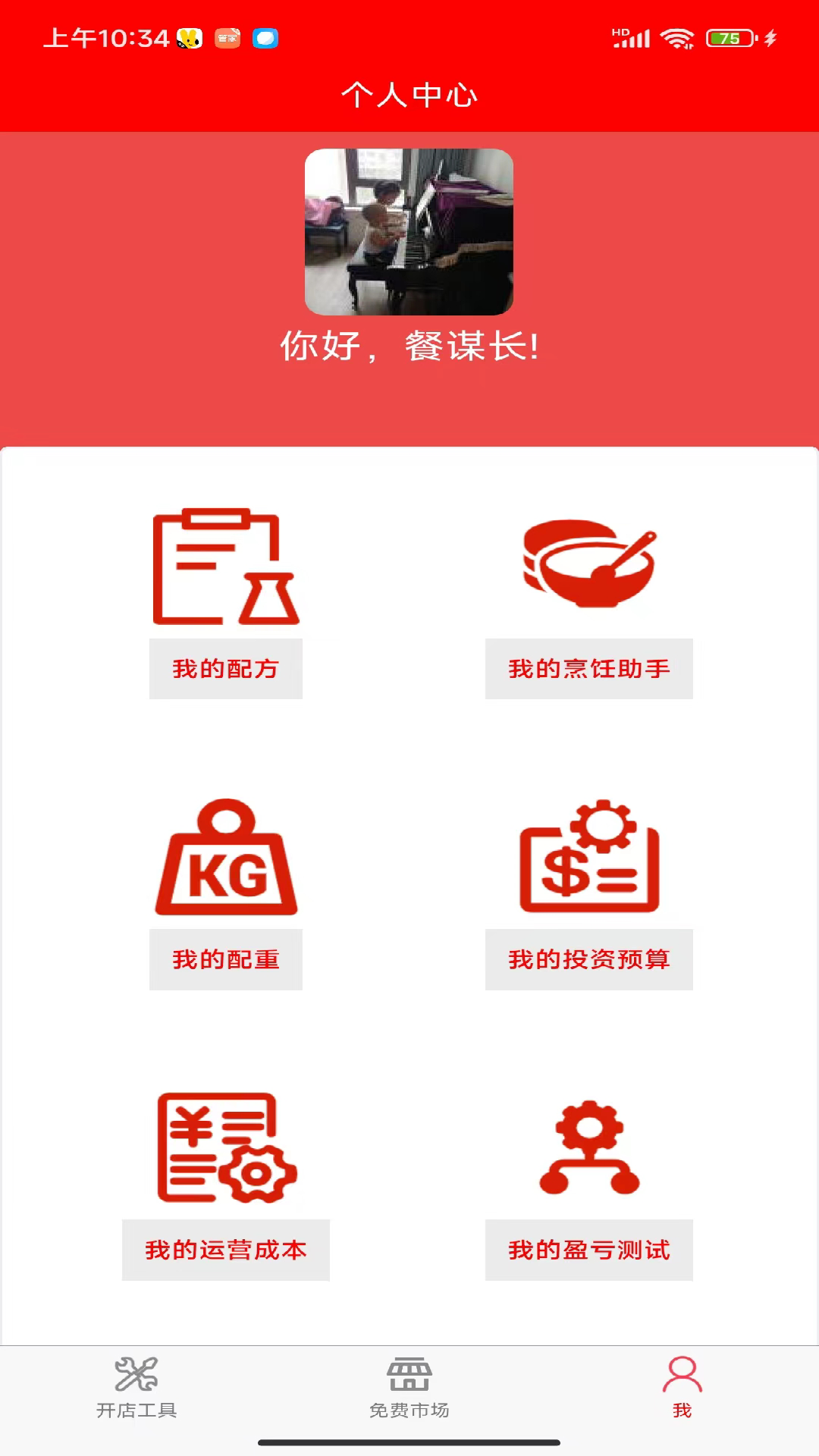Open 我的配重 weights
The width and height of the screenshot is (819, 1456).
click(226, 959)
